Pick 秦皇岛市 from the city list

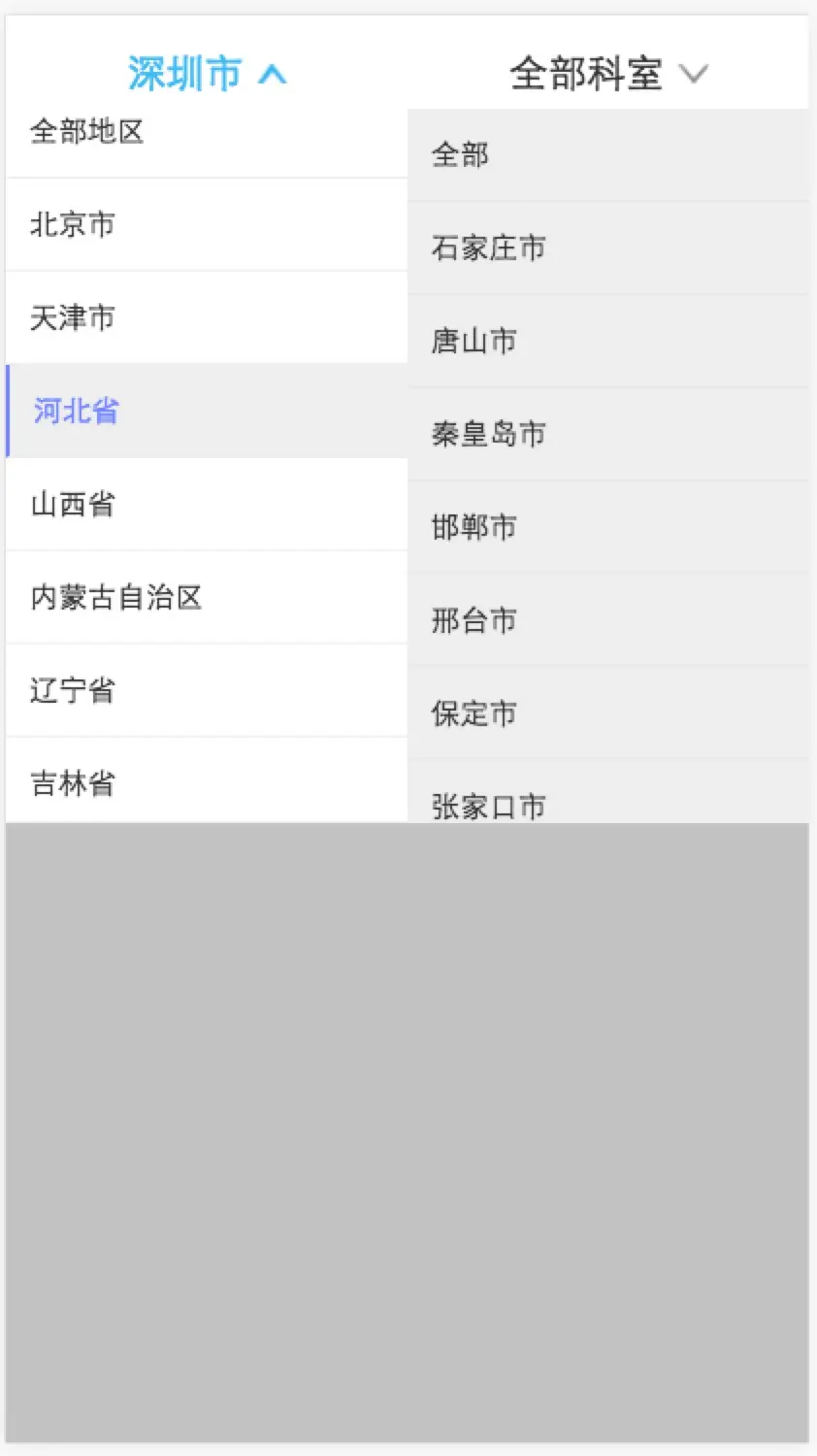[x=607, y=435]
